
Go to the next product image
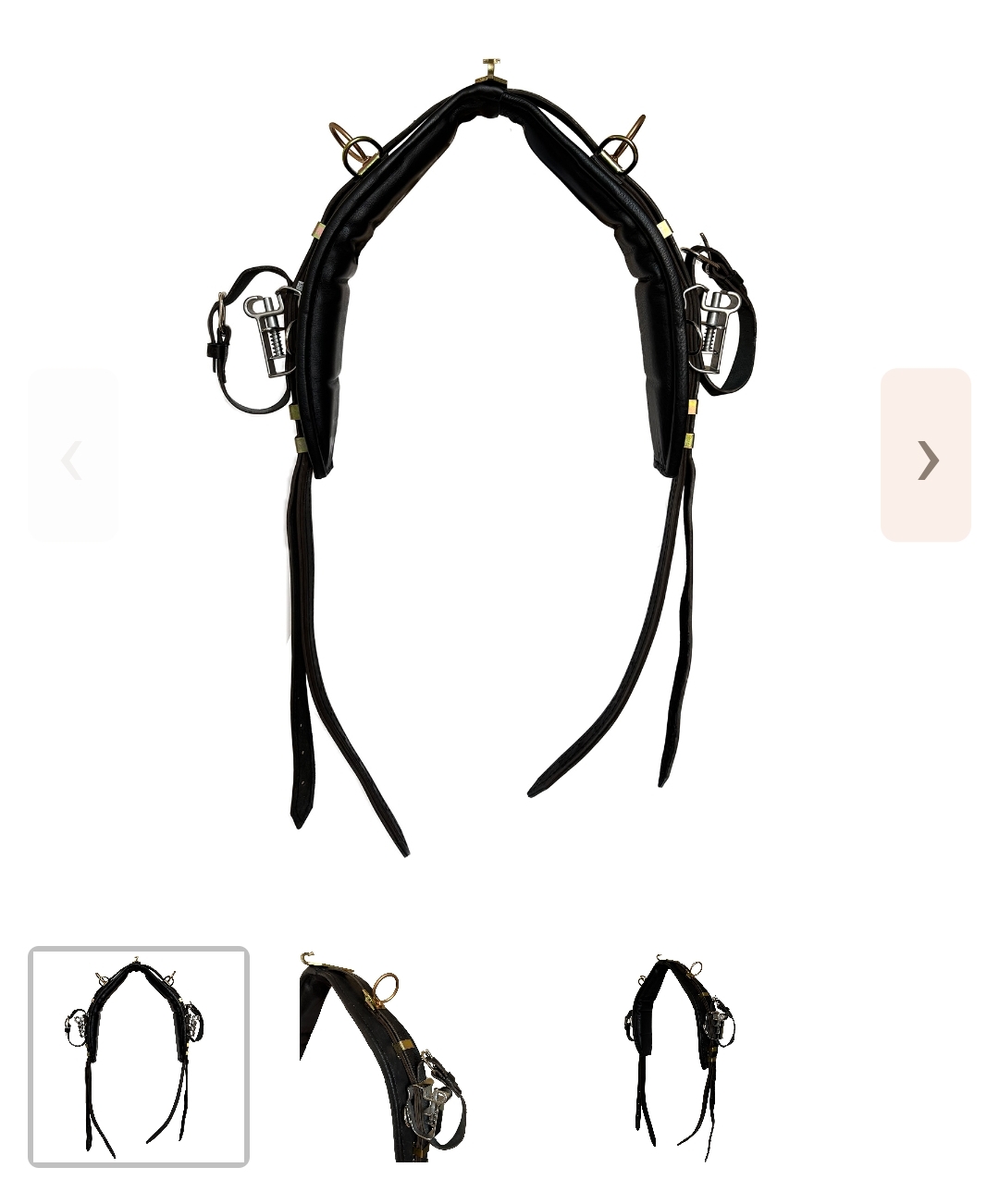(x=926, y=455)
